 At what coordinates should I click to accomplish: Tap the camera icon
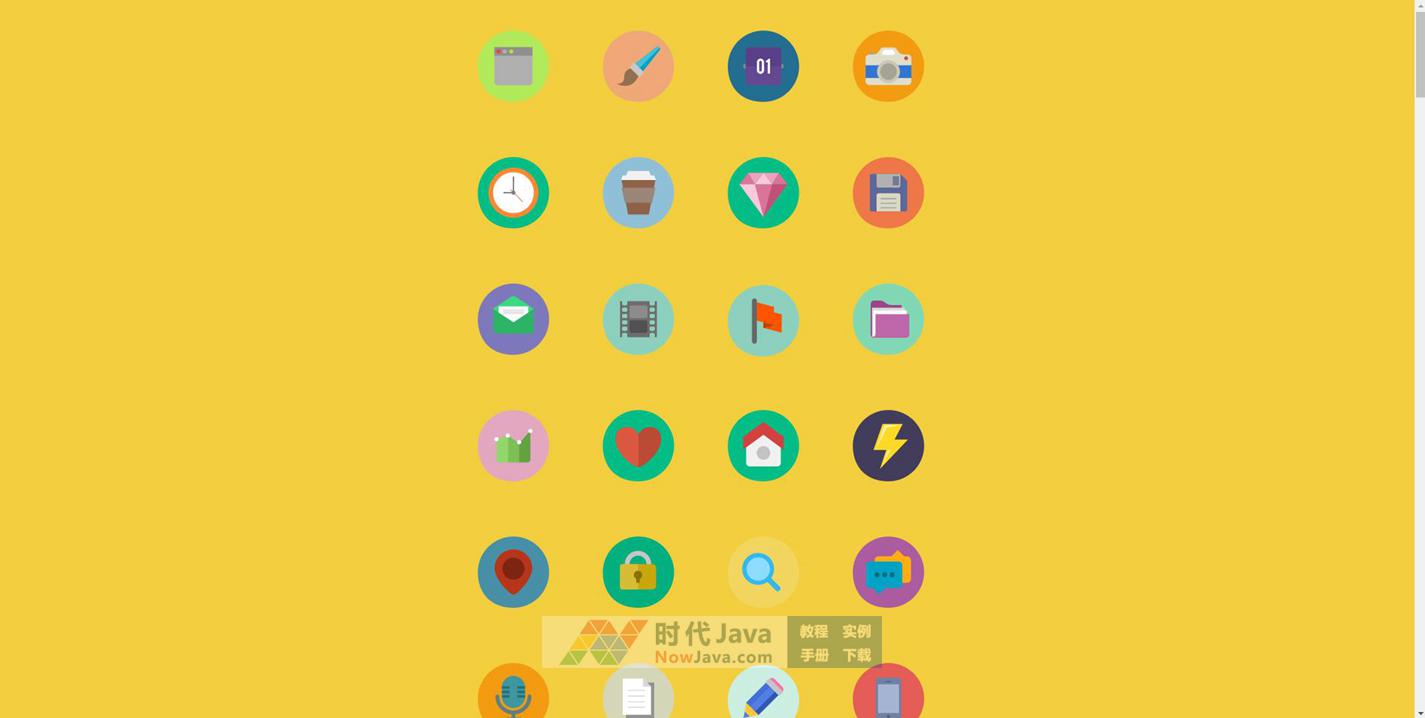click(x=888, y=66)
